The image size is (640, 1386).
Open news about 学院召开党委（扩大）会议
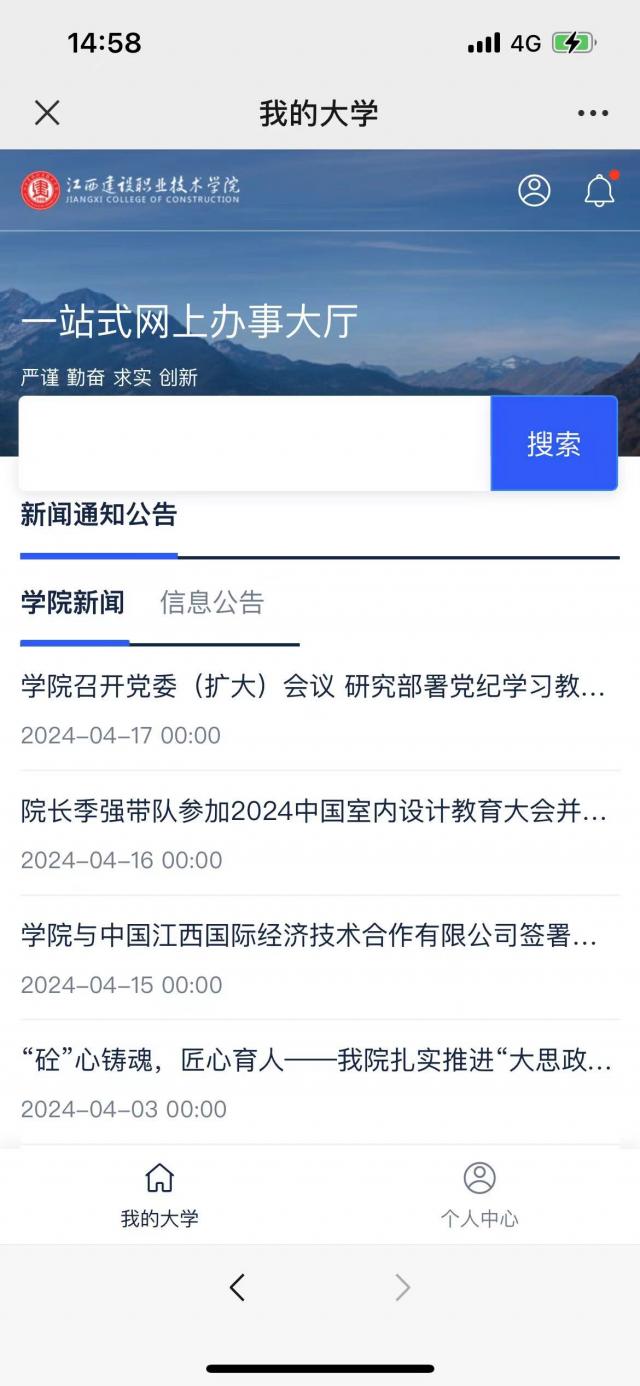point(313,687)
